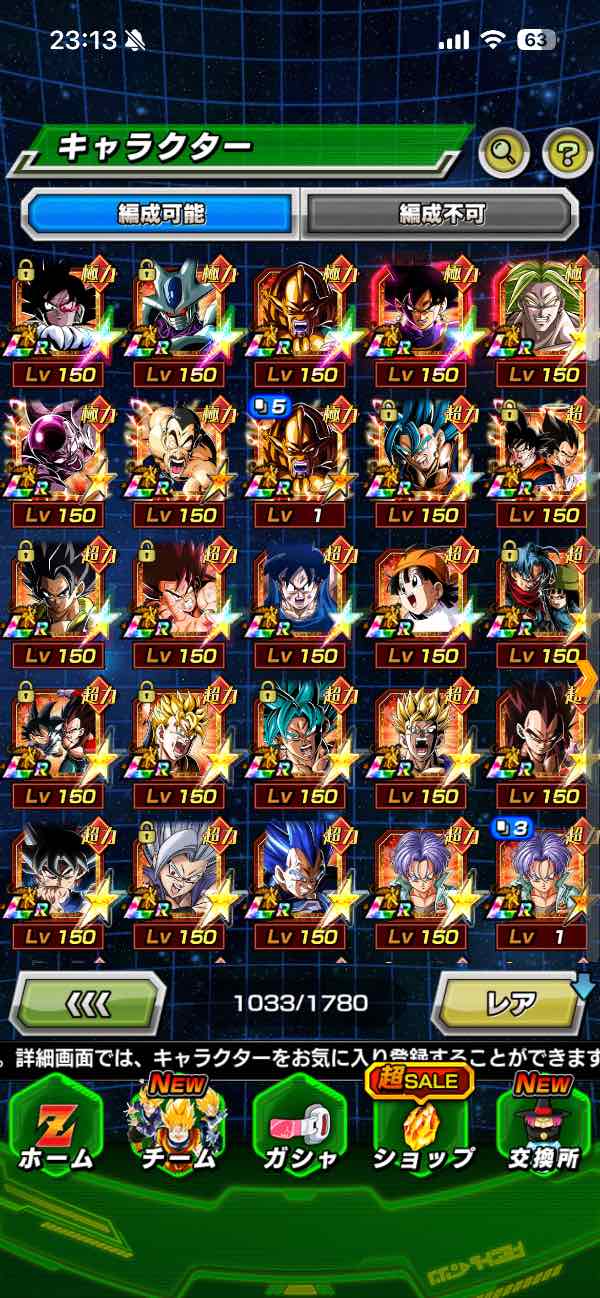Image resolution: width=600 pixels, height=1298 pixels.
Task: Open the Pan character card
Action: coord(422,601)
